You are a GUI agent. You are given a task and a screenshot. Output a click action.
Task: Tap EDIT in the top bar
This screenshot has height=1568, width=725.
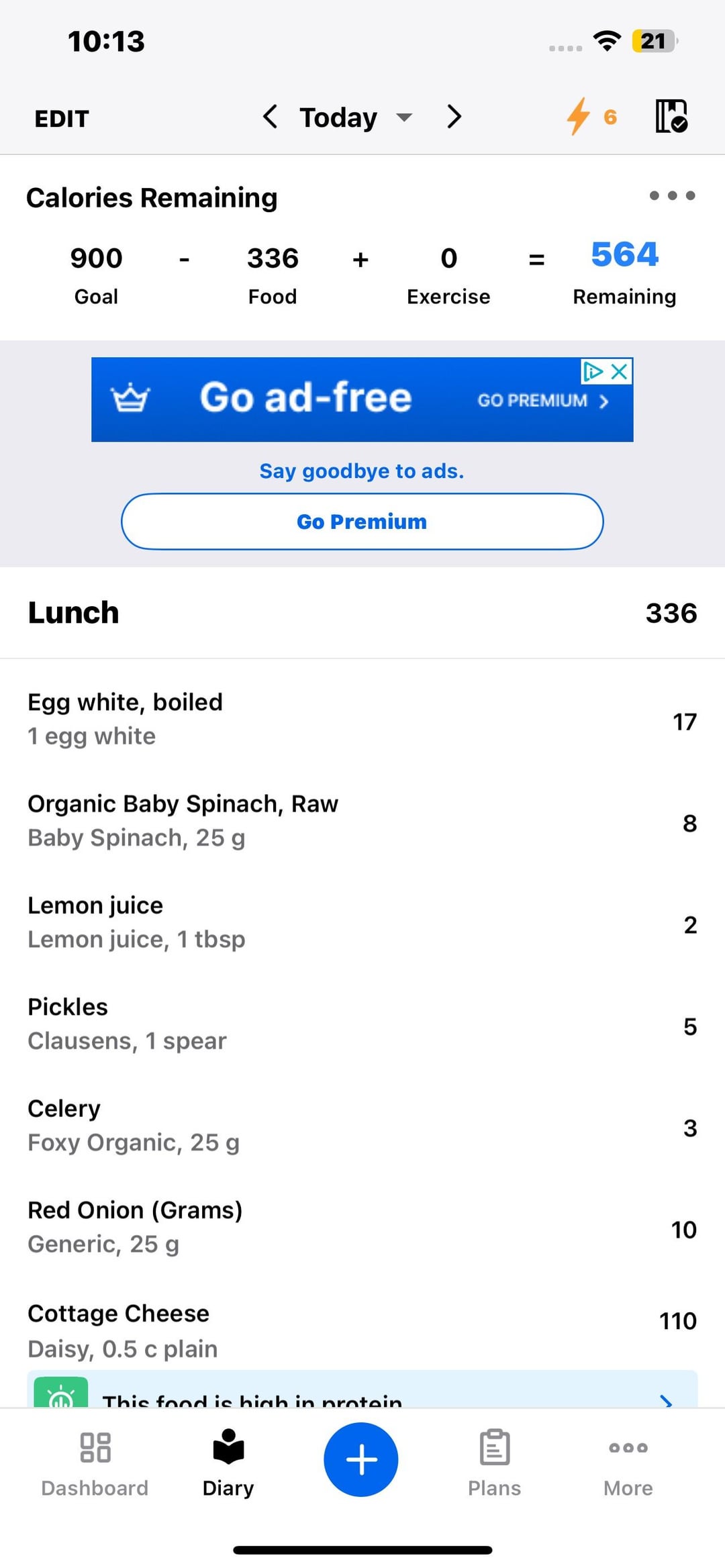62,119
